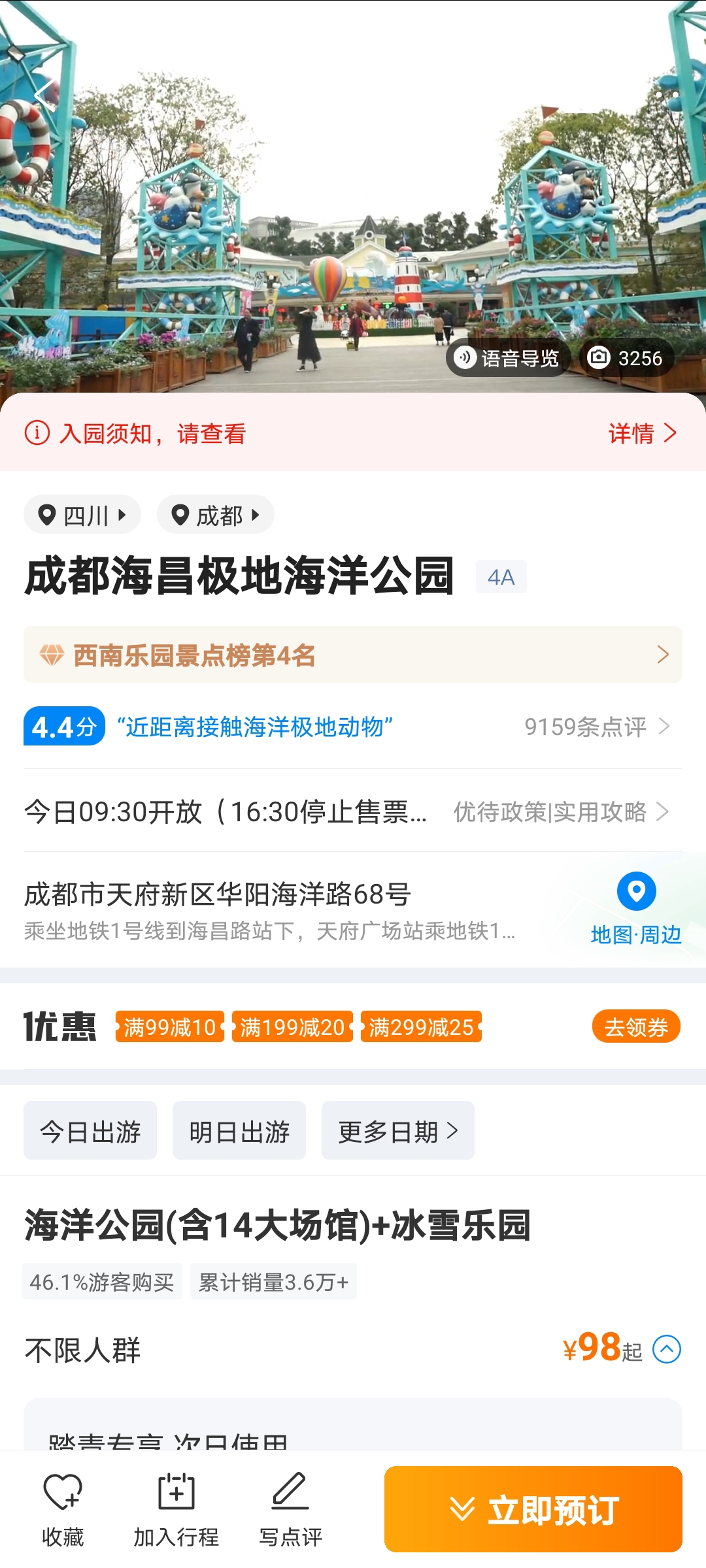Select 今日出游
Screen dimensions: 706x1568
[90, 1131]
